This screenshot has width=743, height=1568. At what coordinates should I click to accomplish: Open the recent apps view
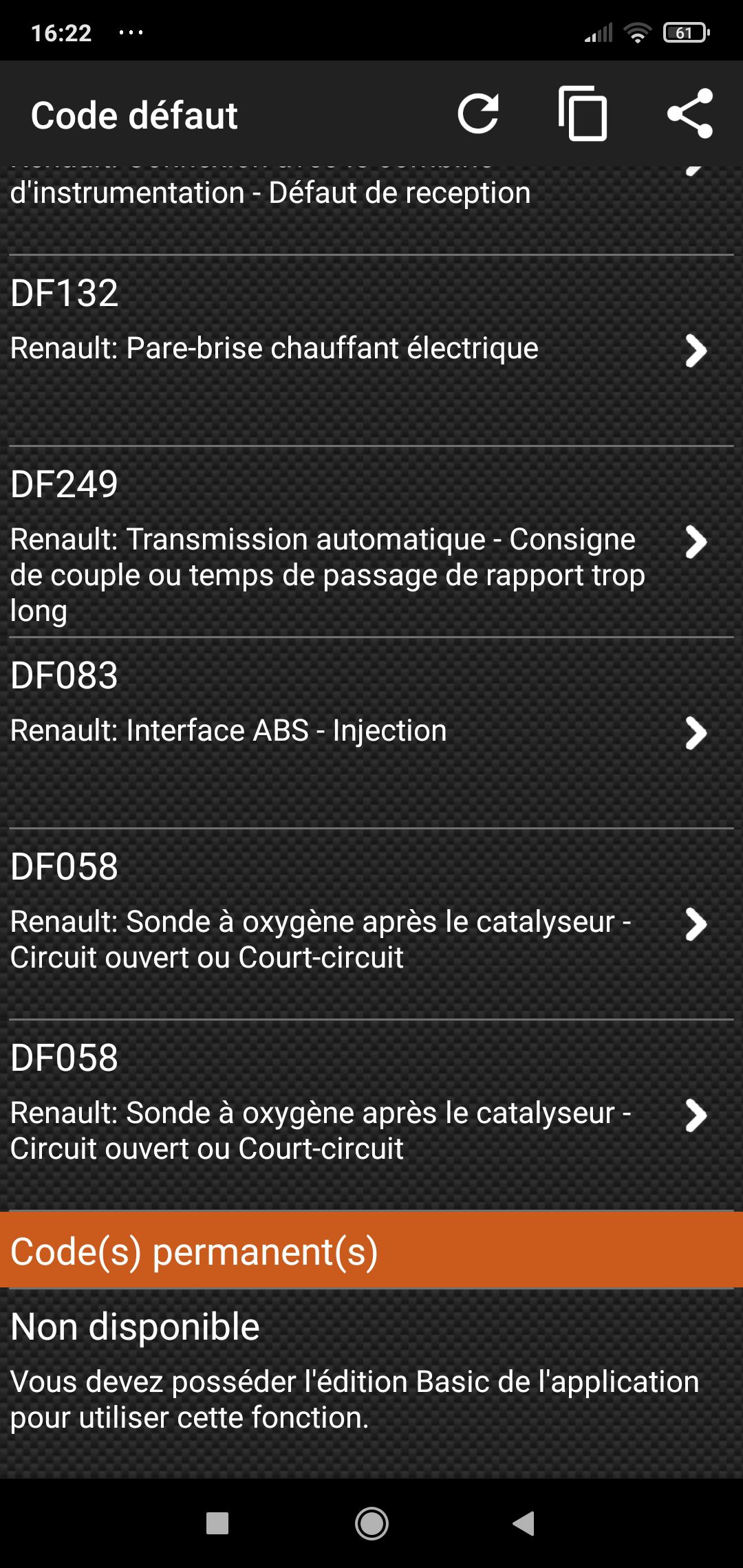(x=217, y=1523)
